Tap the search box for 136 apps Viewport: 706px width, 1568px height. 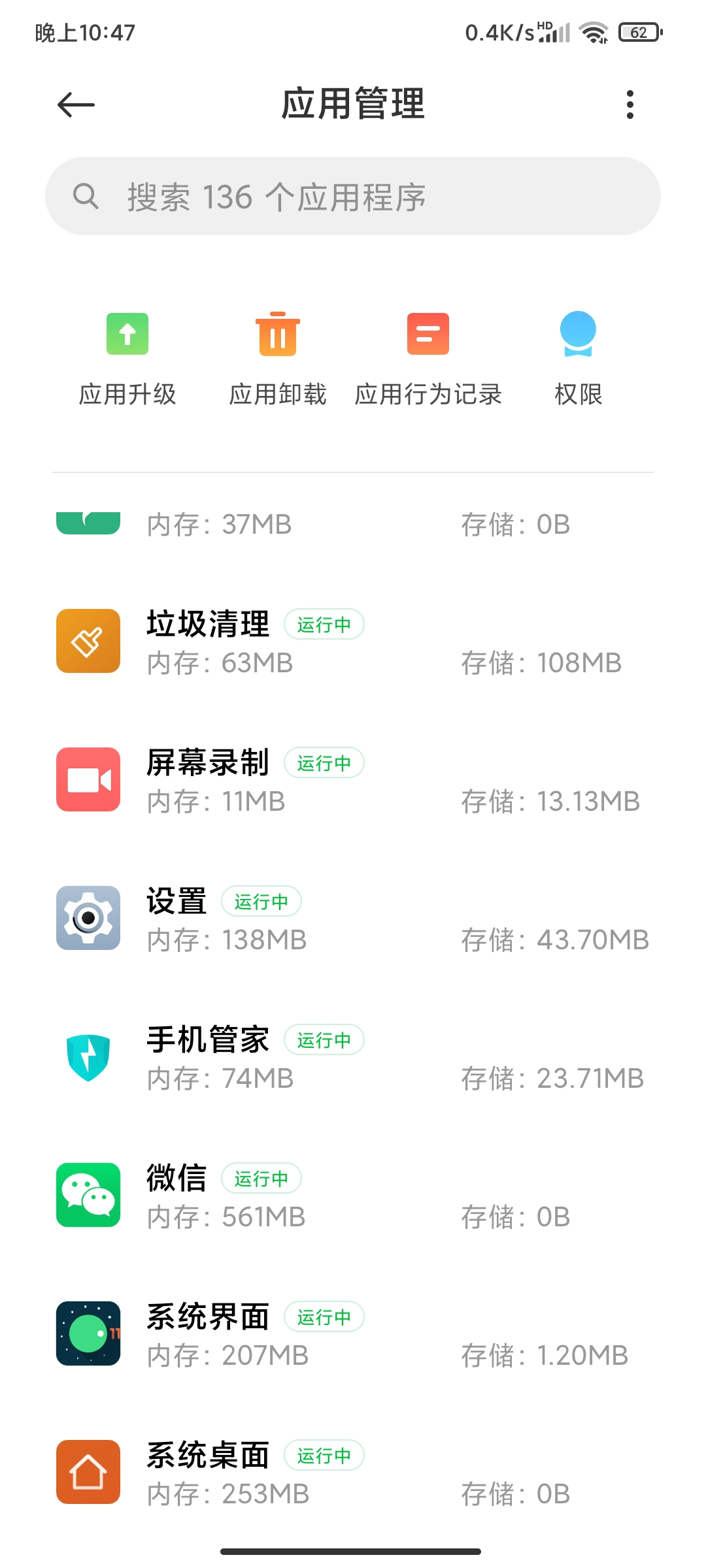(x=353, y=196)
